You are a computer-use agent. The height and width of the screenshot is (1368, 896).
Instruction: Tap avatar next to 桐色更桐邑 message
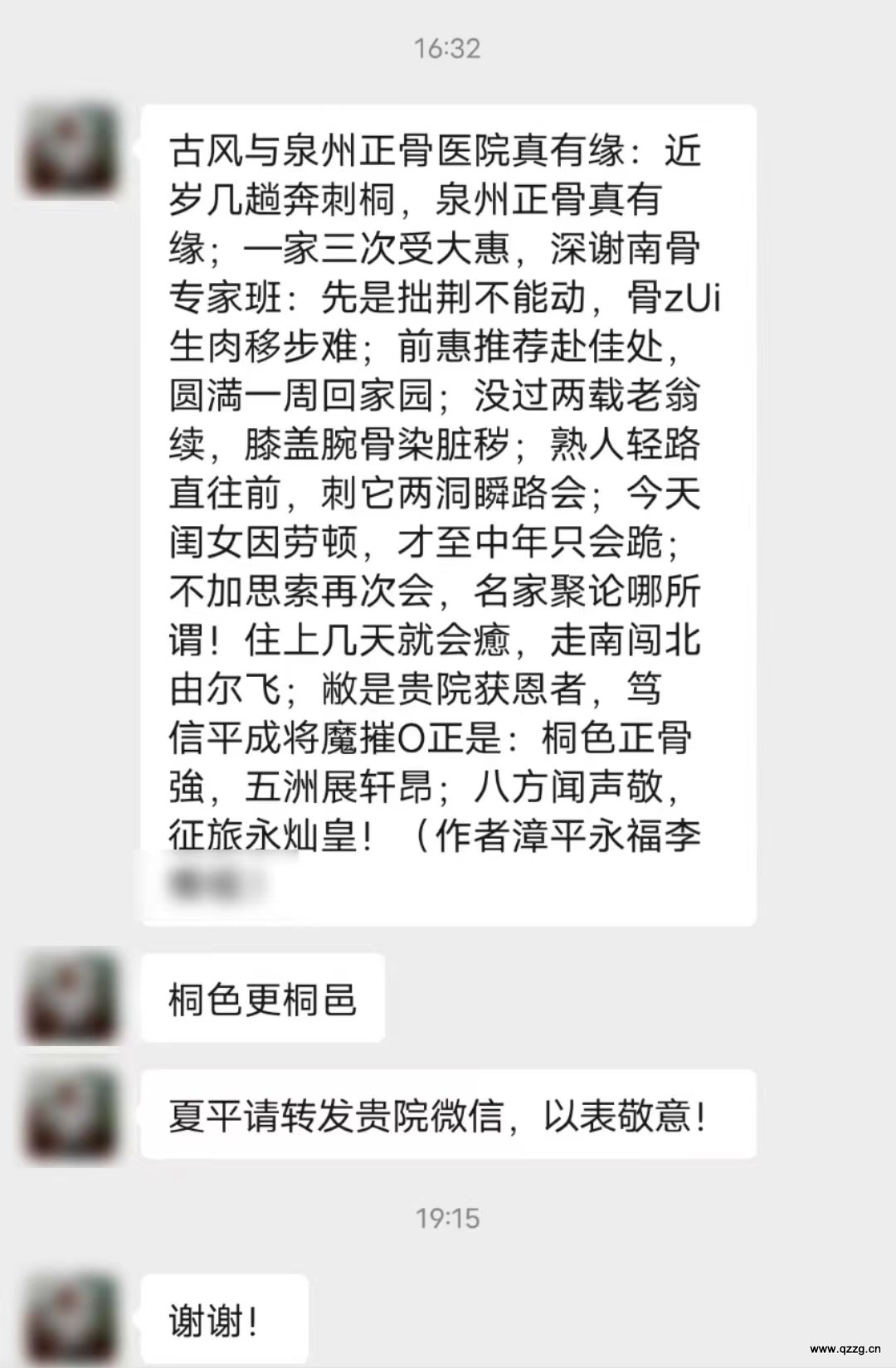coord(69,997)
